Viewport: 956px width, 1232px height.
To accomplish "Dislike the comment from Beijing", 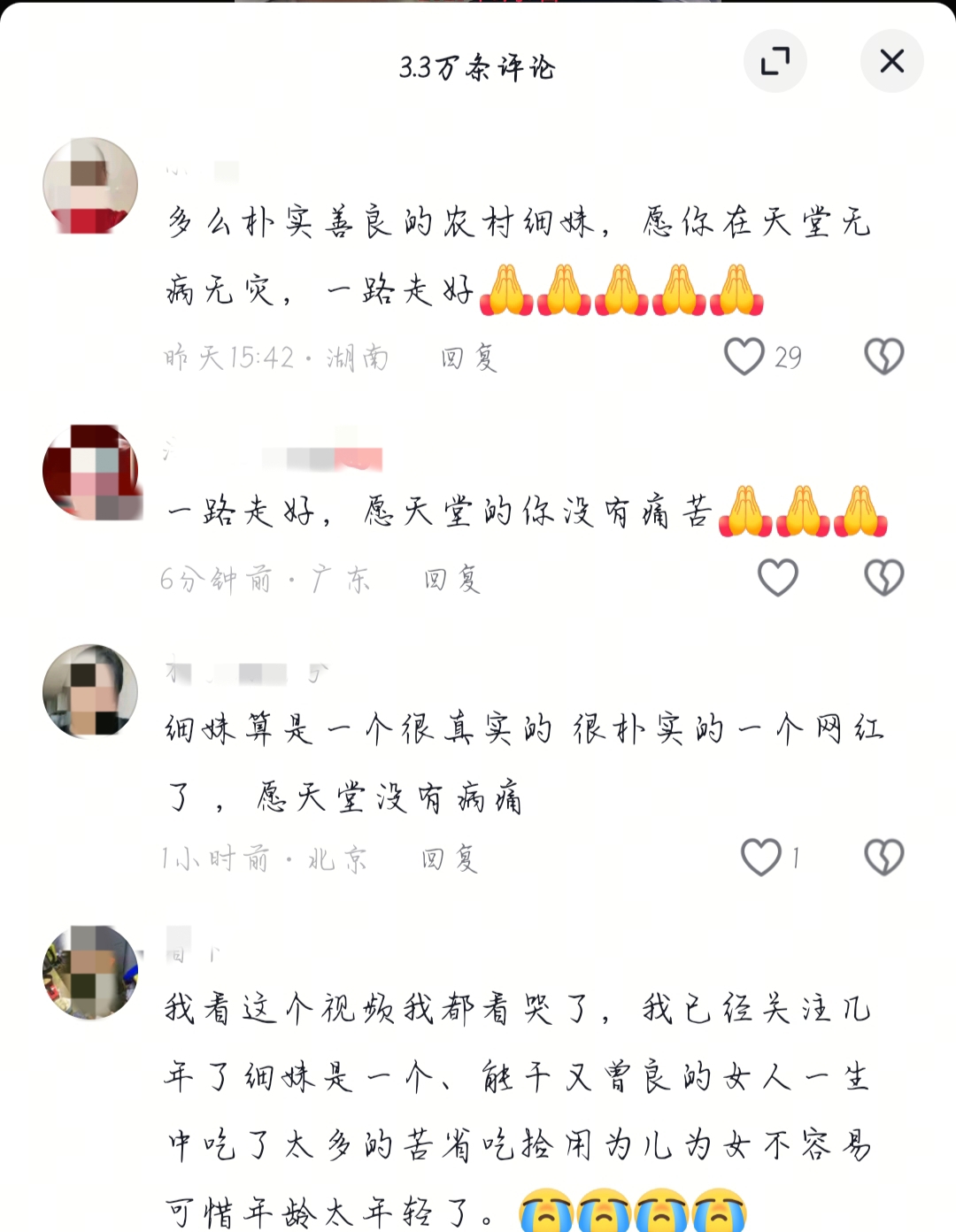I will point(883,857).
